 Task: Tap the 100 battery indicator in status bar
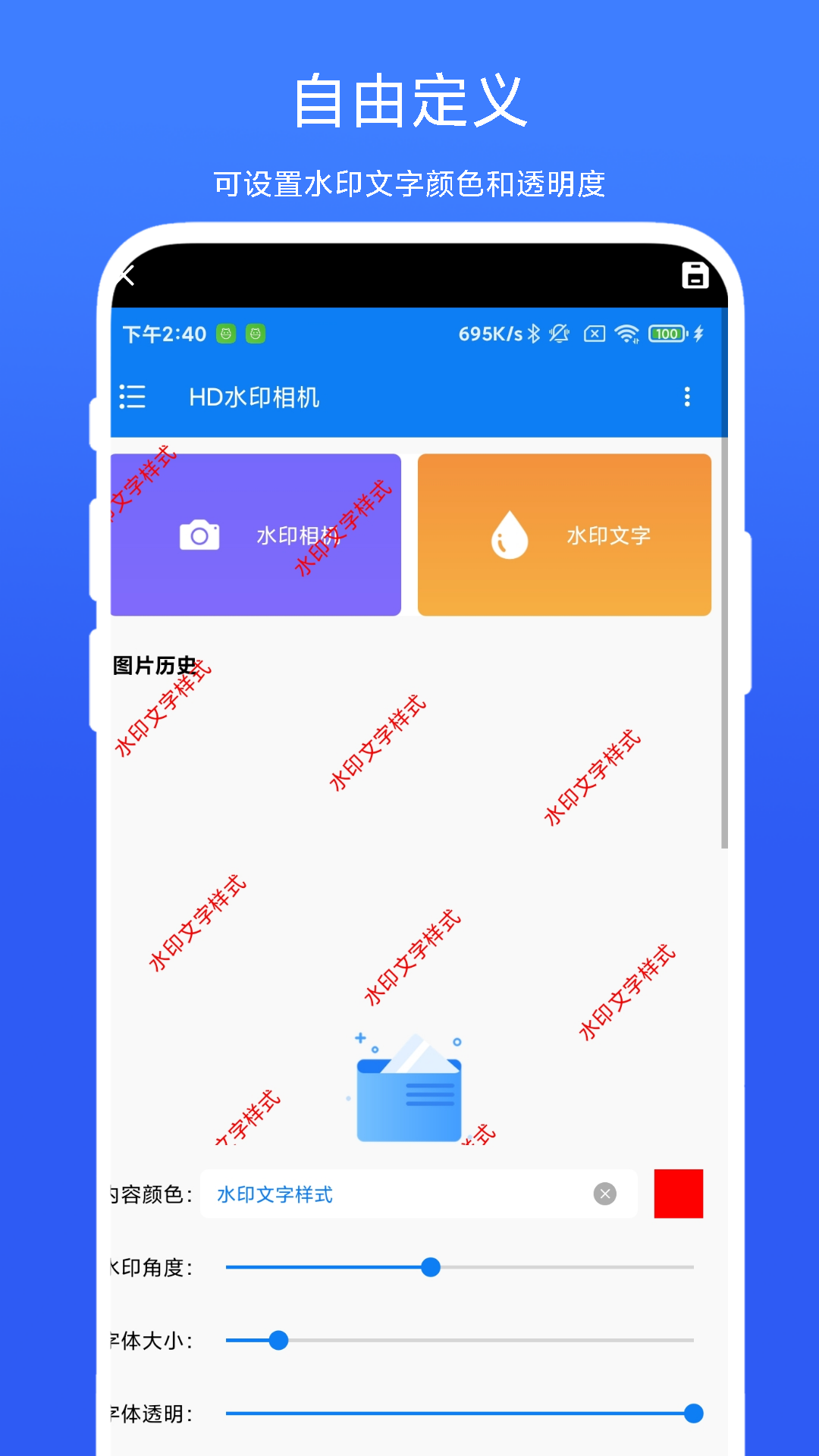tap(666, 333)
